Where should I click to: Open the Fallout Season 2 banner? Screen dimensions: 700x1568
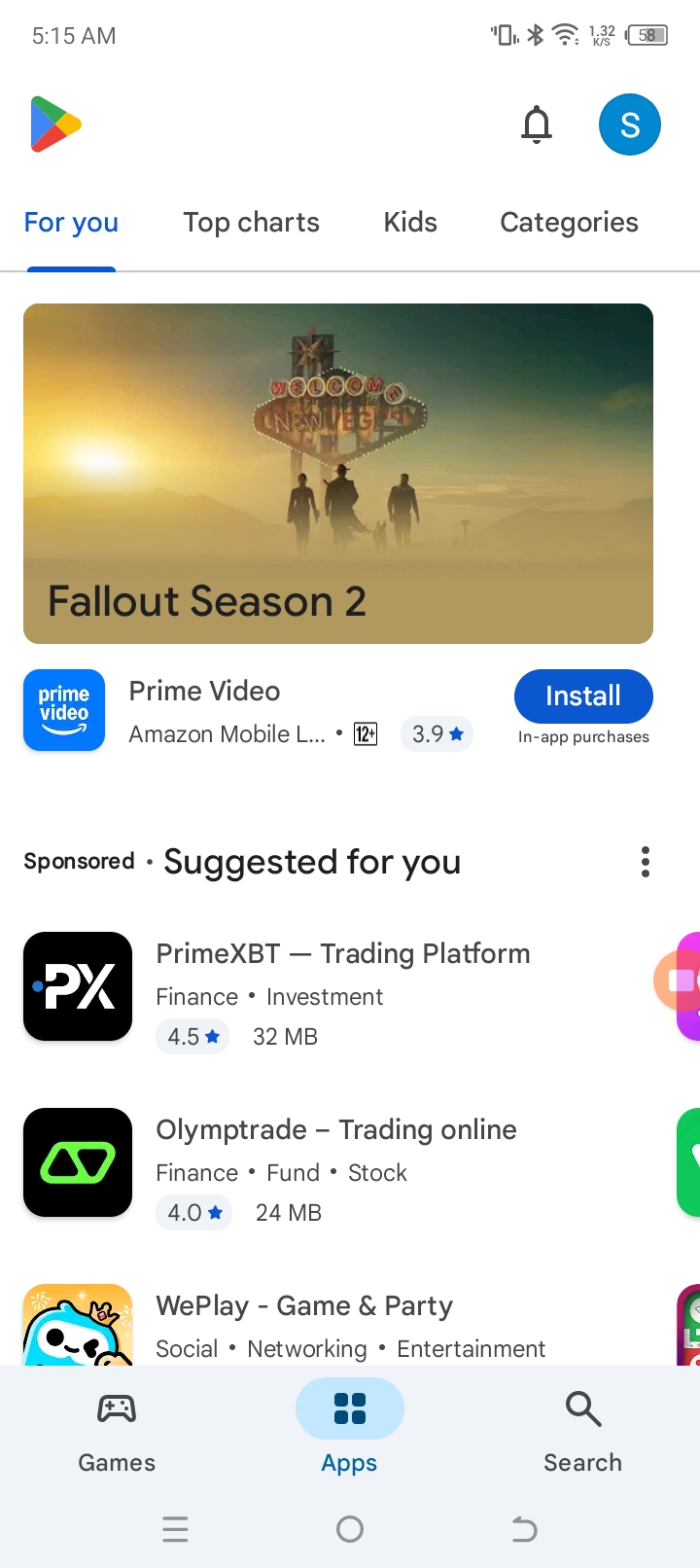(x=338, y=473)
